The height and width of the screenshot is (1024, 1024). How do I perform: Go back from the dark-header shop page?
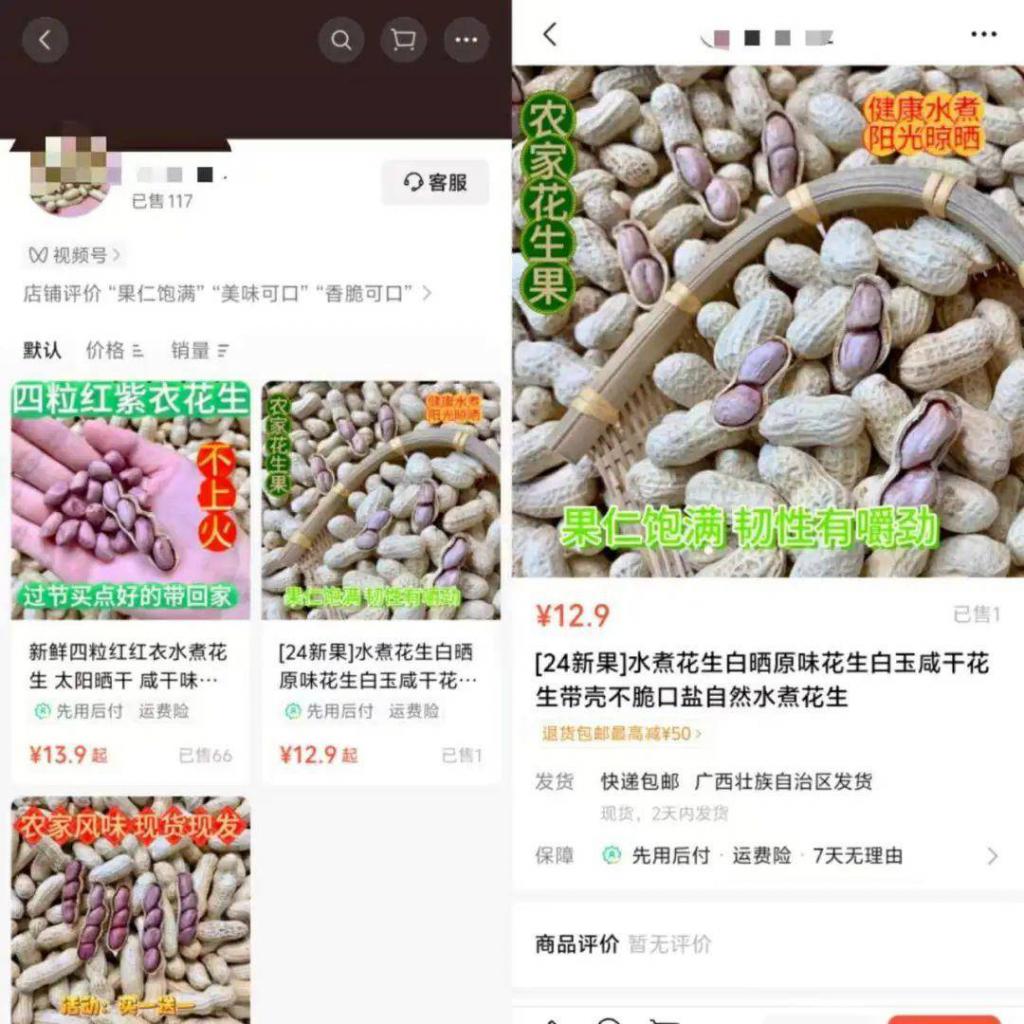coord(45,41)
